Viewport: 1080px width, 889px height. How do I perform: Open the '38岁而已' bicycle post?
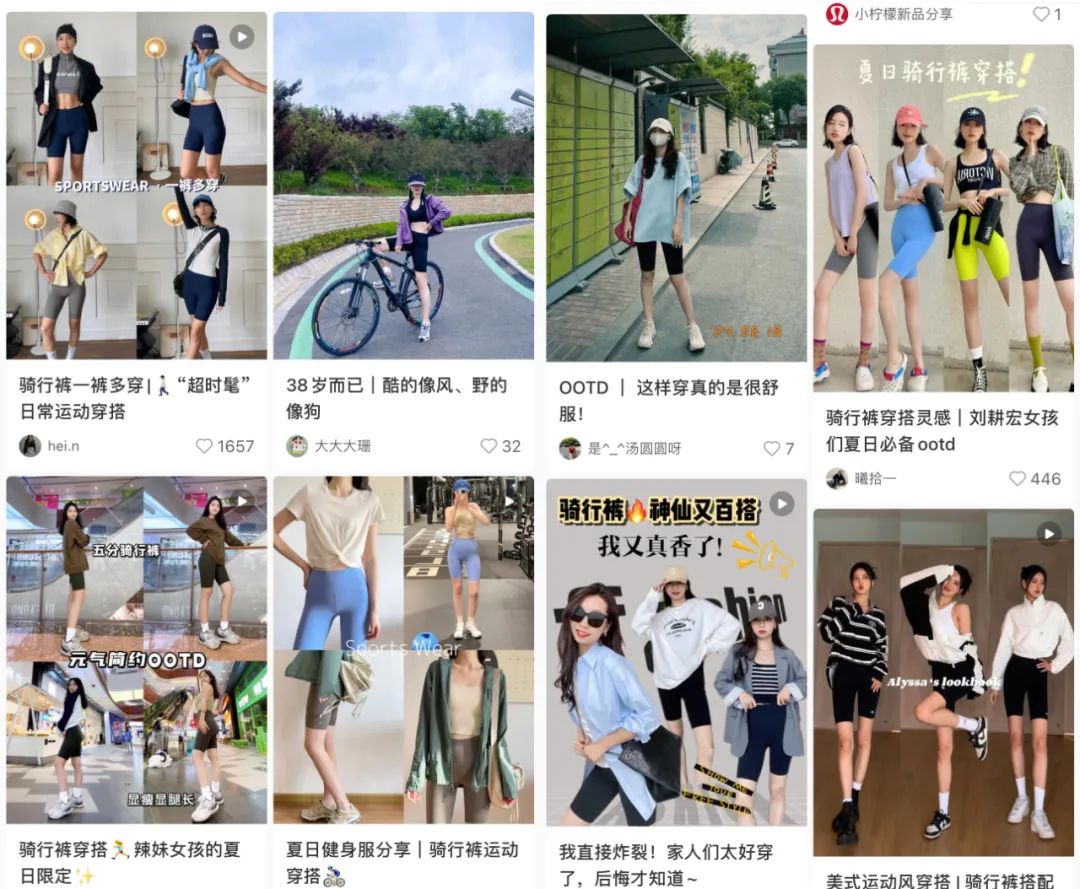[404, 185]
